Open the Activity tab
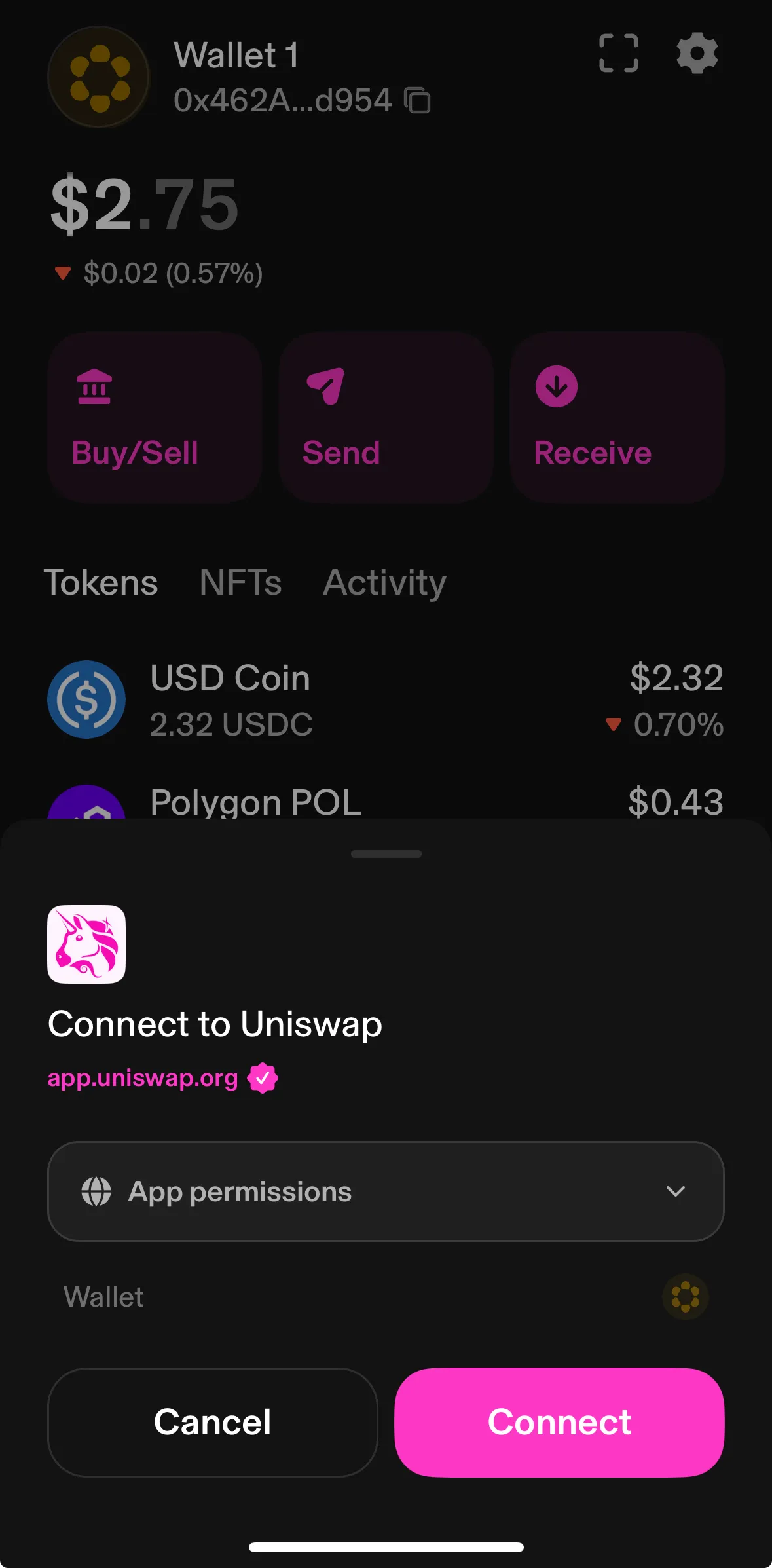This screenshot has height=1568, width=772. coord(384,582)
